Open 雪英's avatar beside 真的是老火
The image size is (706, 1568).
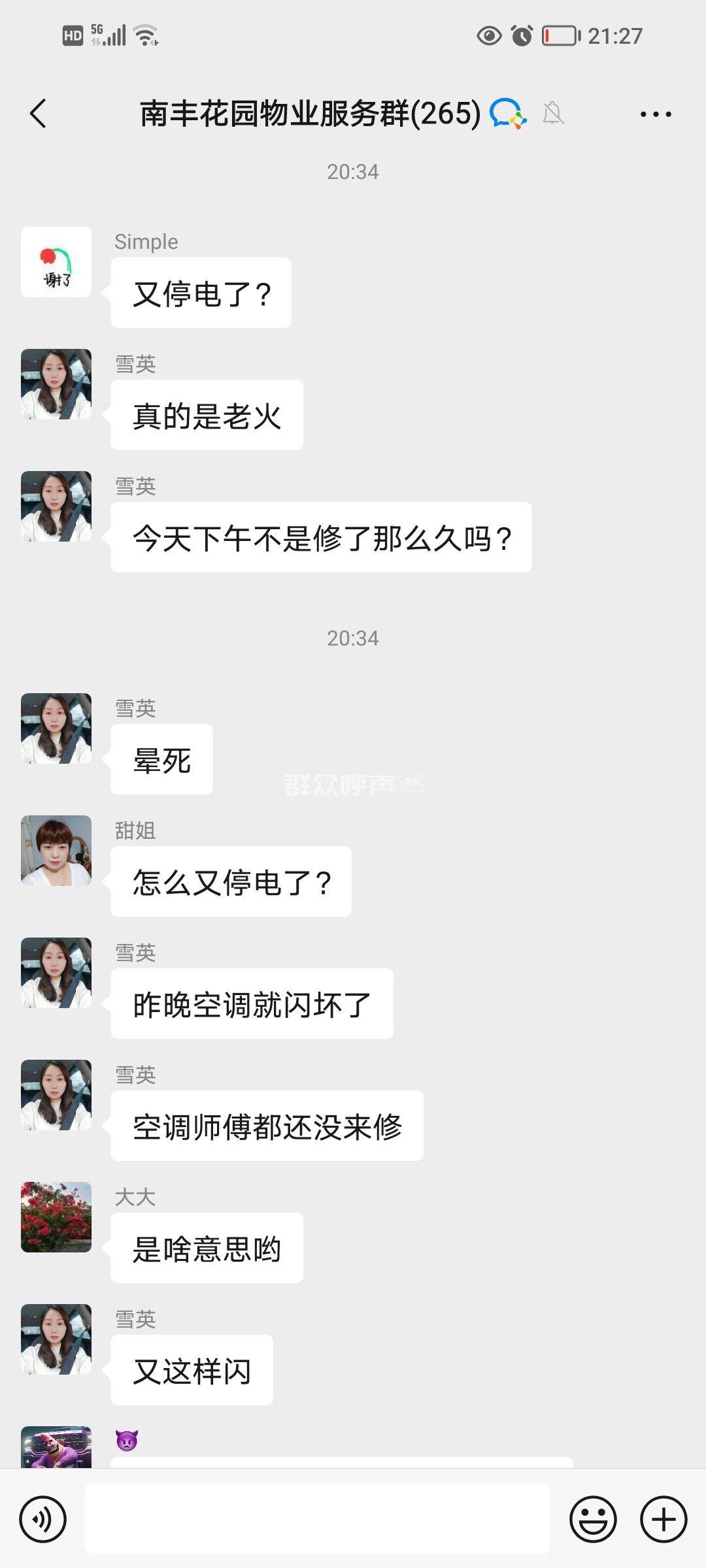point(56,384)
